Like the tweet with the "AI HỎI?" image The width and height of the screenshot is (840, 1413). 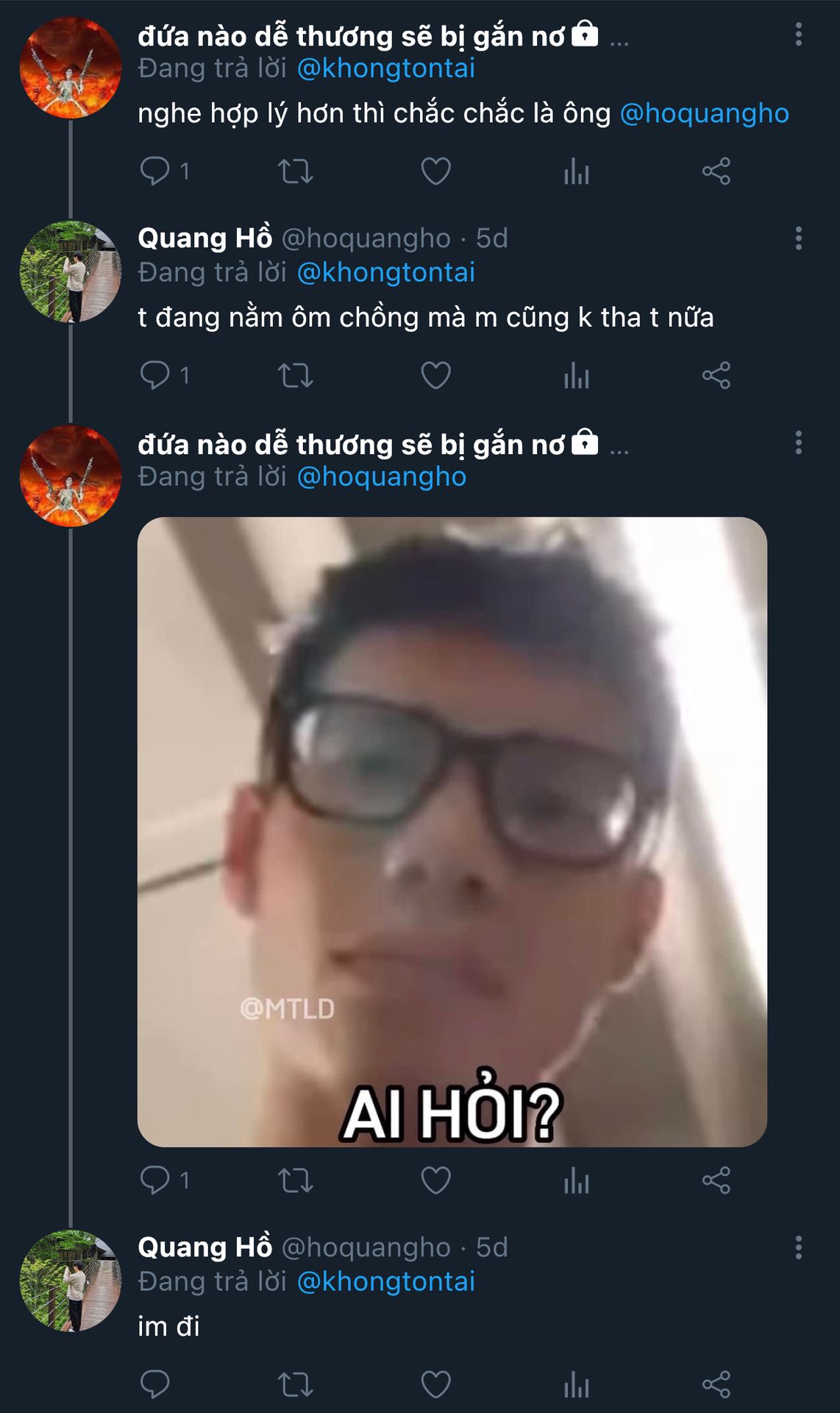pyautogui.click(x=435, y=1180)
